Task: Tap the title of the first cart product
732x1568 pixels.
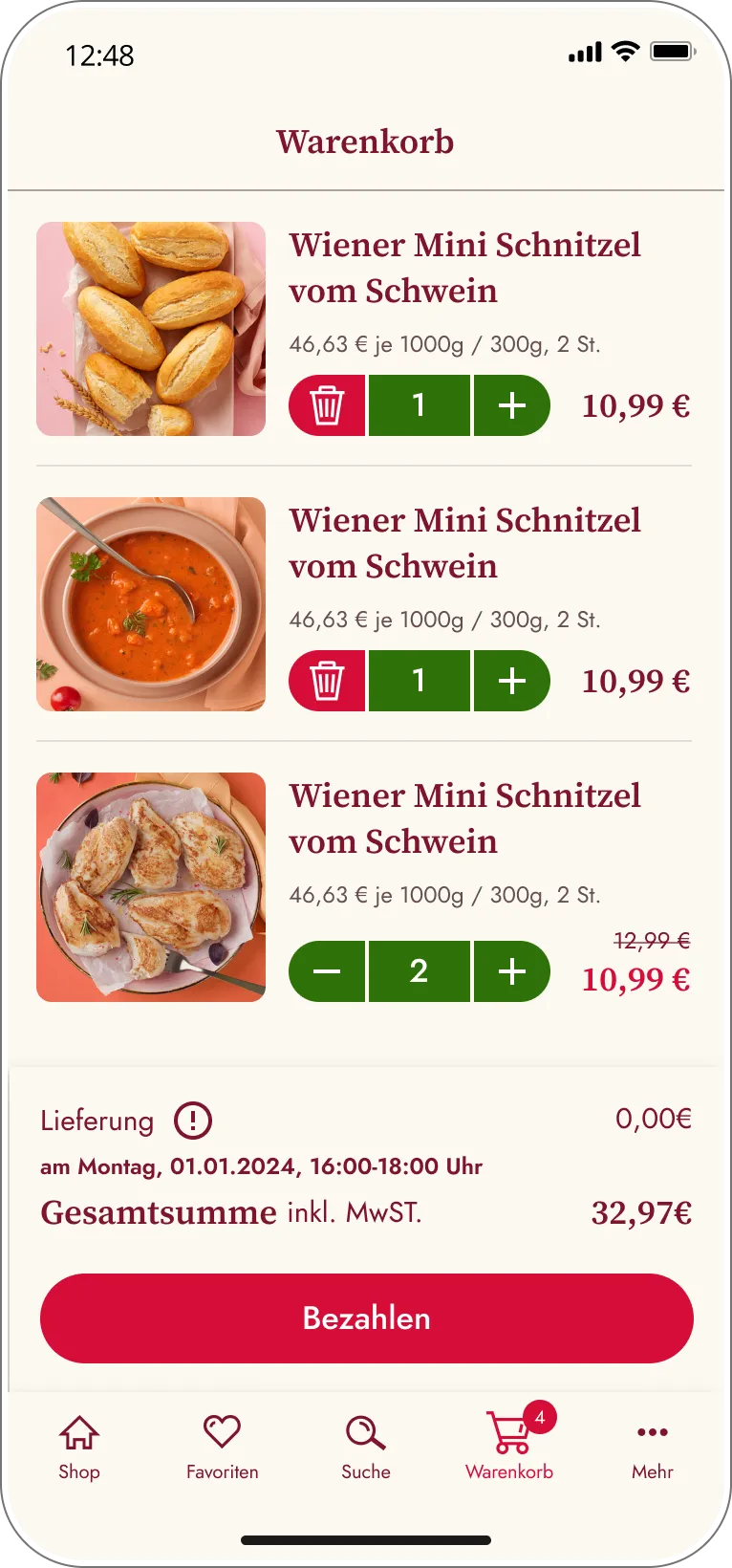Action: 464,268
